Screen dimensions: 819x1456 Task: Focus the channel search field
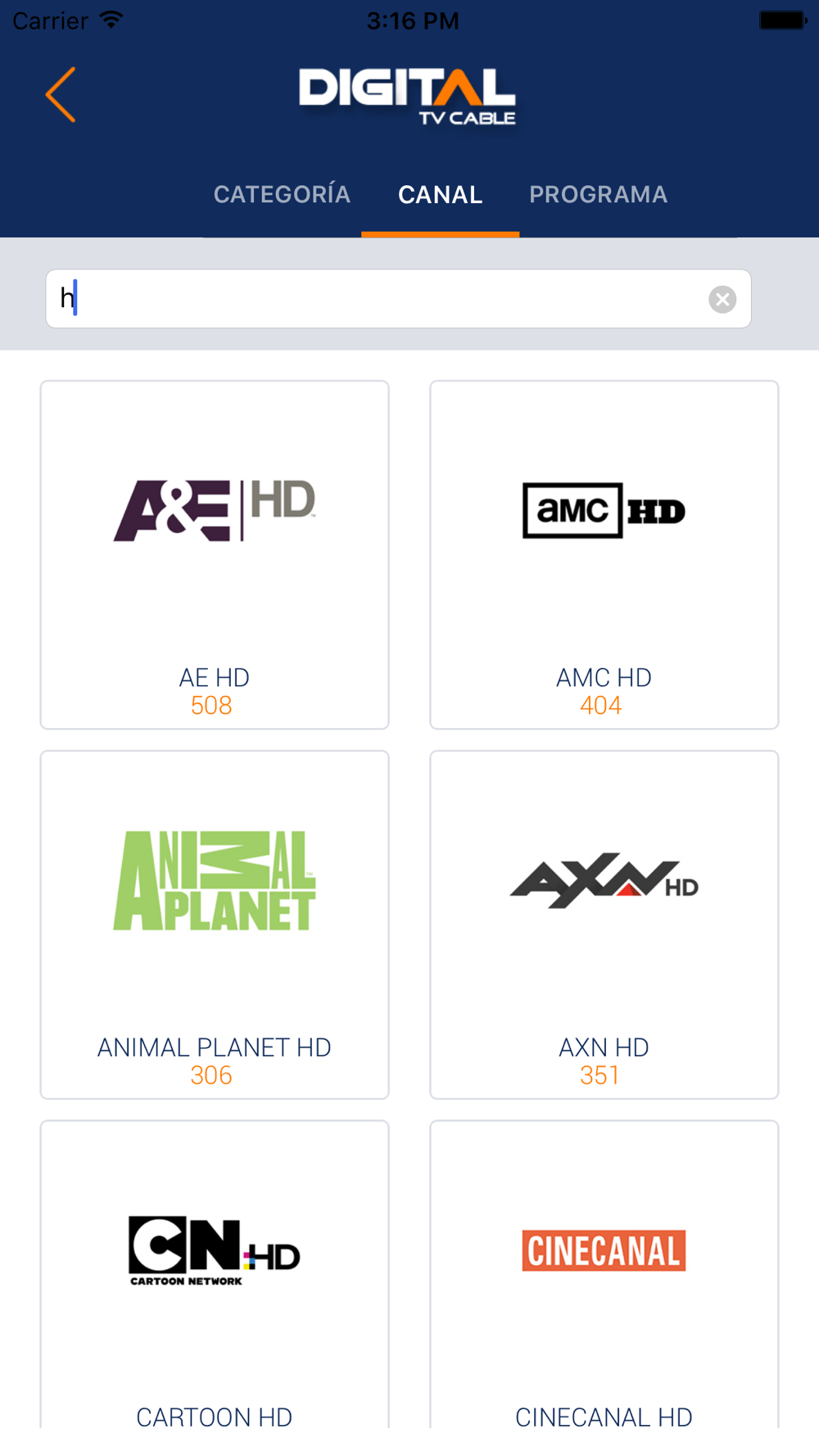click(x=398, y=299)
